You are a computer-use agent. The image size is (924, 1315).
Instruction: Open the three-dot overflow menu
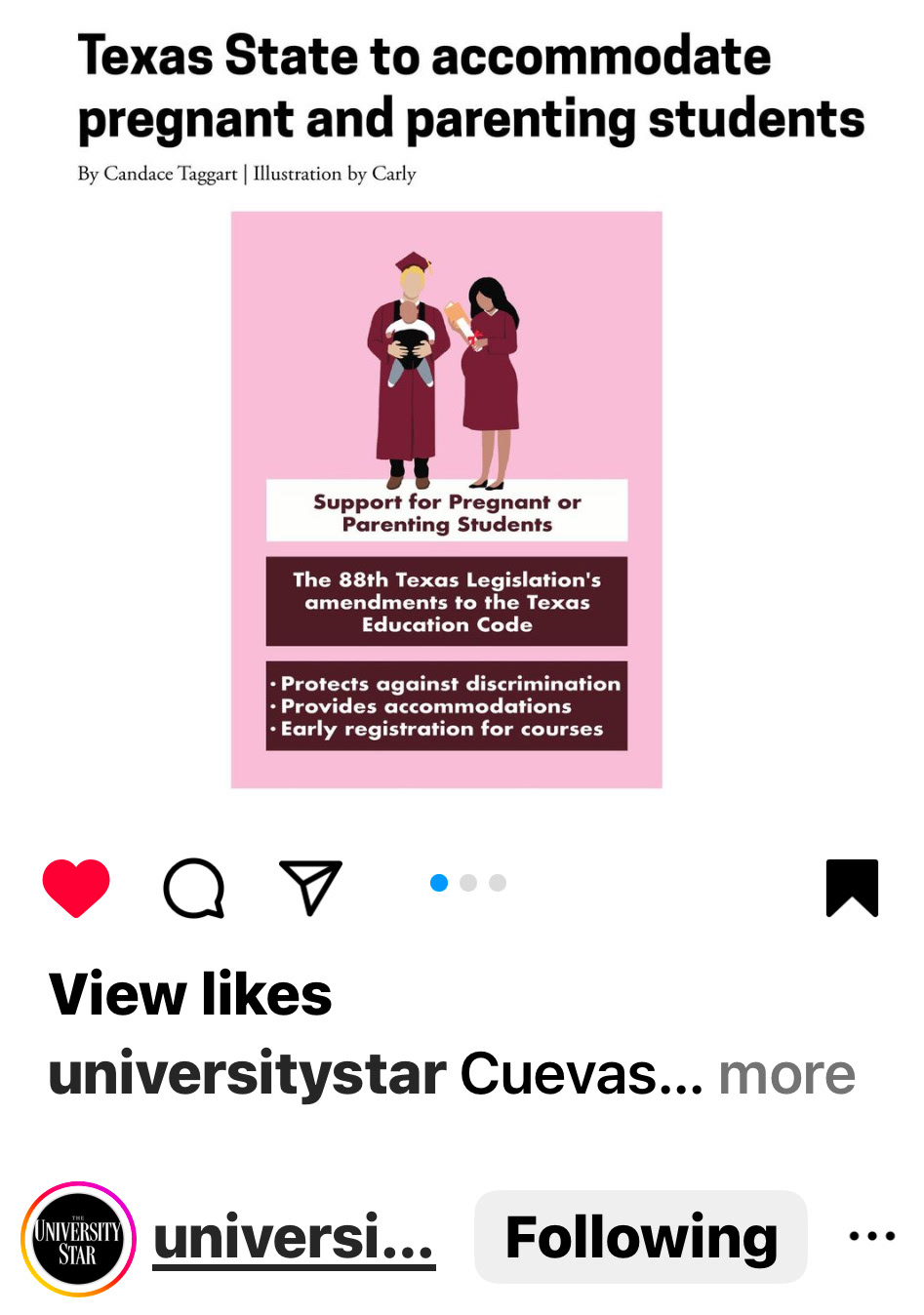871,1236
